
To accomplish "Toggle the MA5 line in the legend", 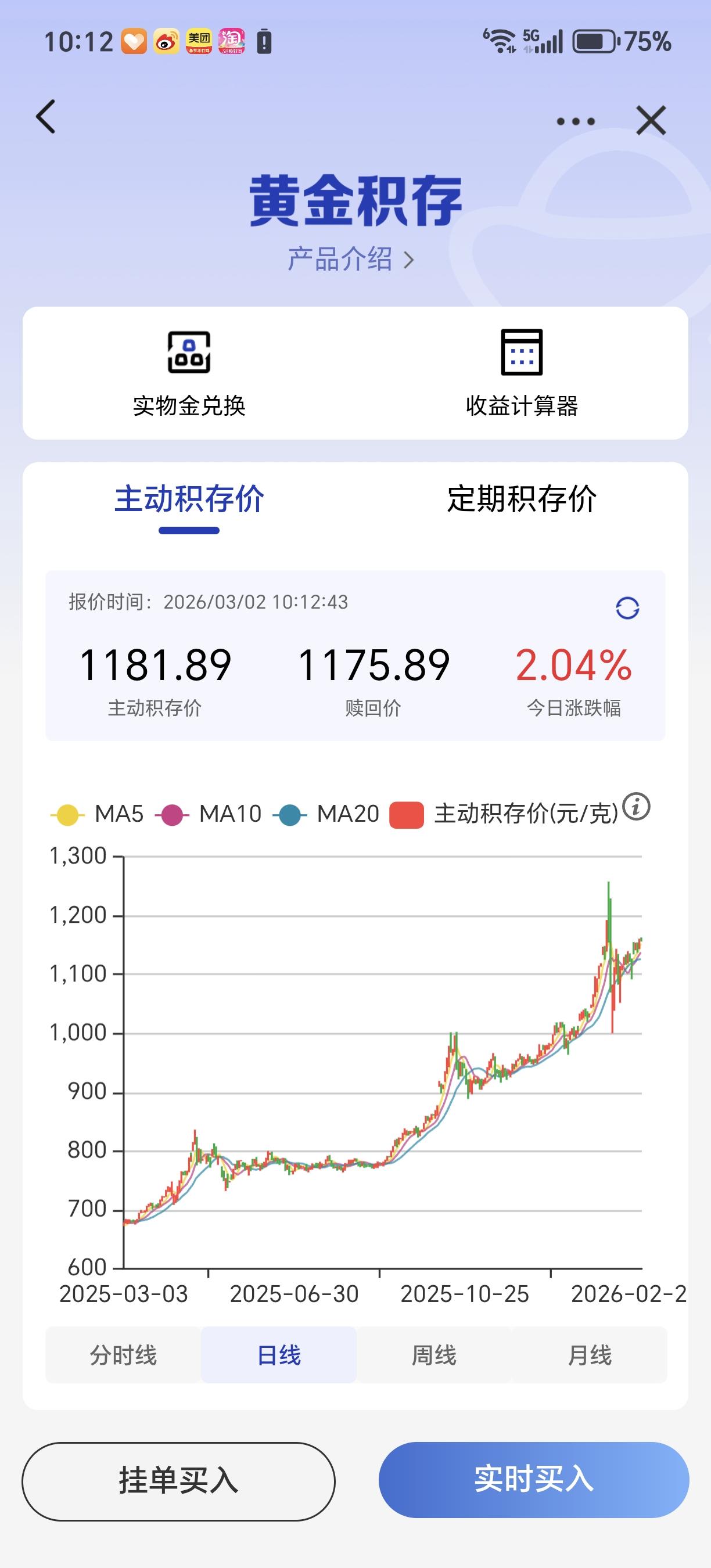I will coord(98,814).
